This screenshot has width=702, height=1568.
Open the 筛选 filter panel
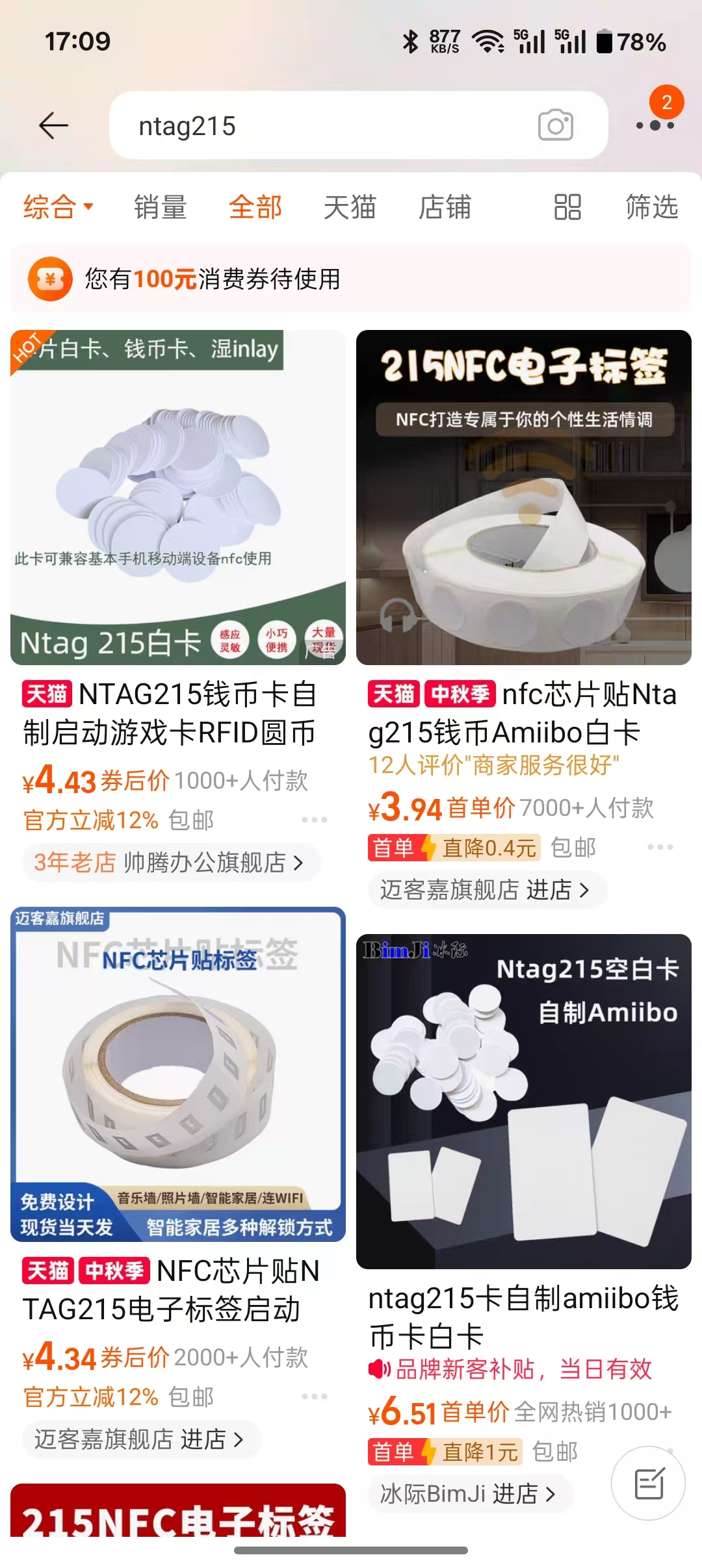point(651,208)
